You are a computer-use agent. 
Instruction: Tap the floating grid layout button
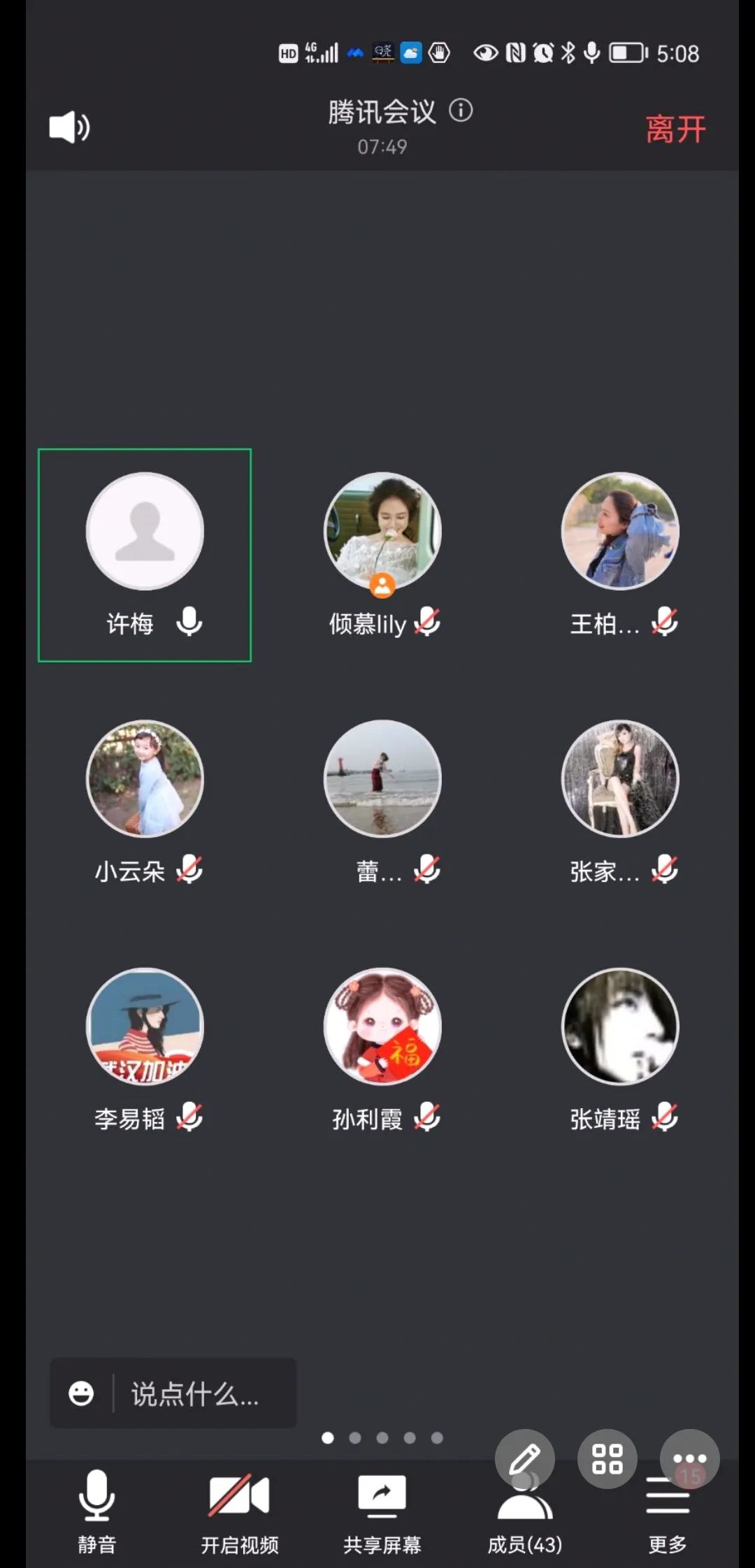click(x=607, y=1459)
